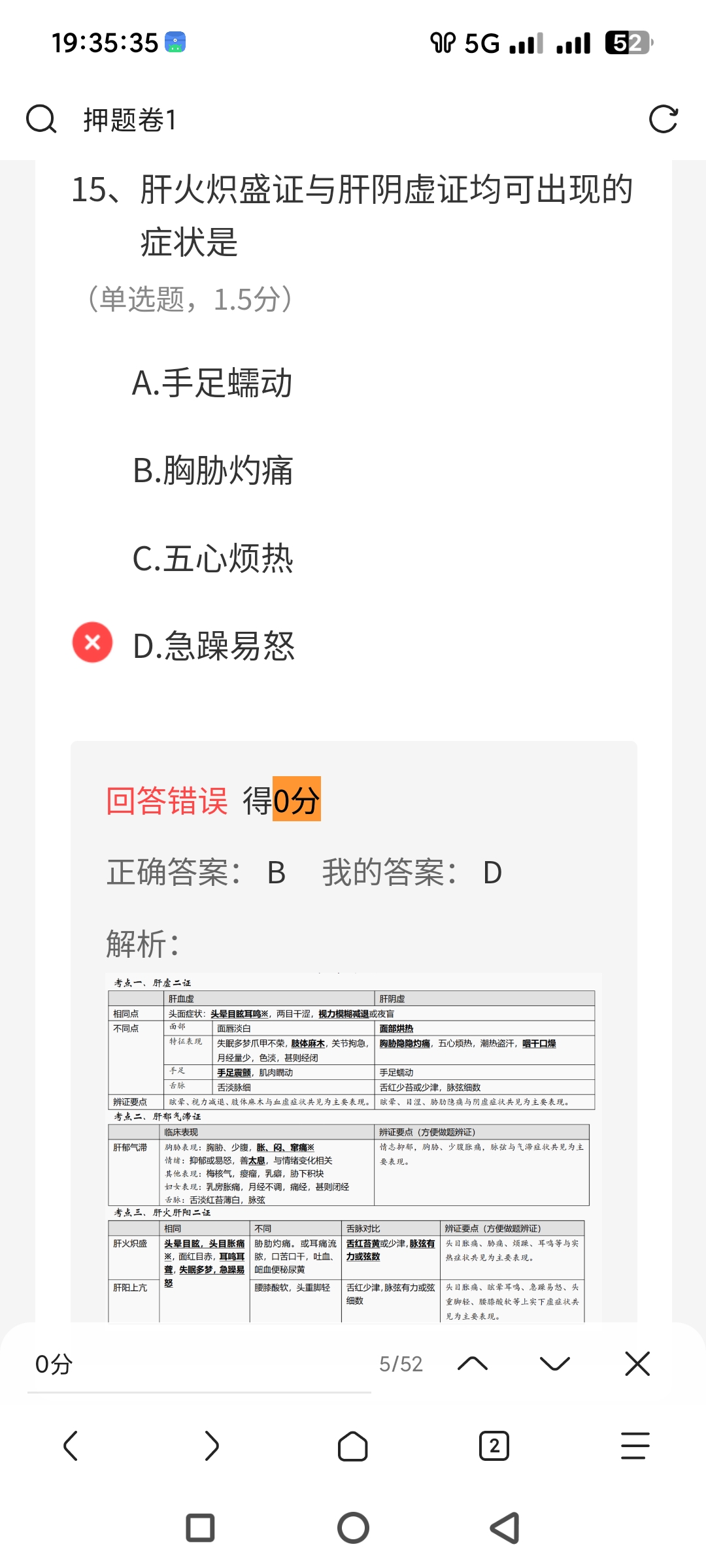Go forward to the next web page
The image size is (706, 1568).
[211, 1446]
